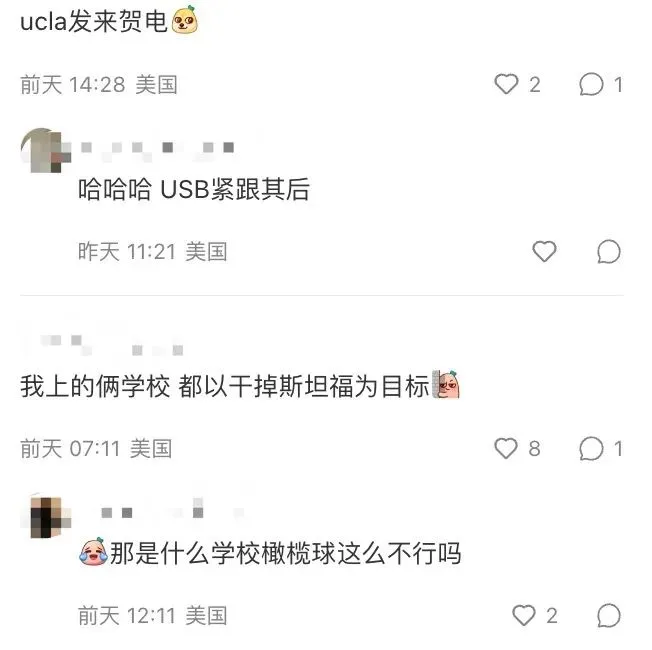Reply to the 'ucla发来贺电' comment
Image resolution: width=652 pixels, height=650 pixels.
pos(591,85)
